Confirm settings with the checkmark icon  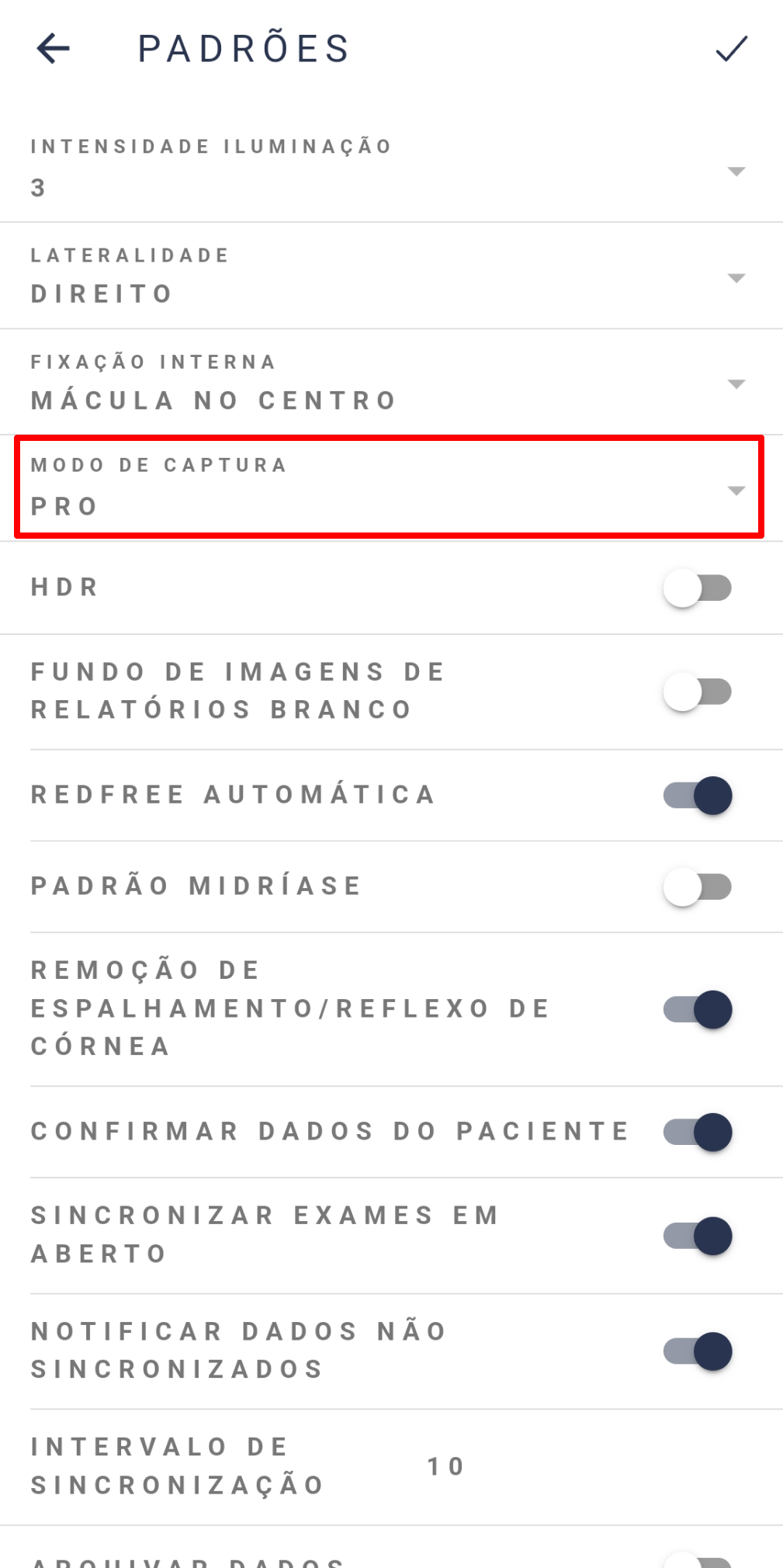(x=731, y=48)
